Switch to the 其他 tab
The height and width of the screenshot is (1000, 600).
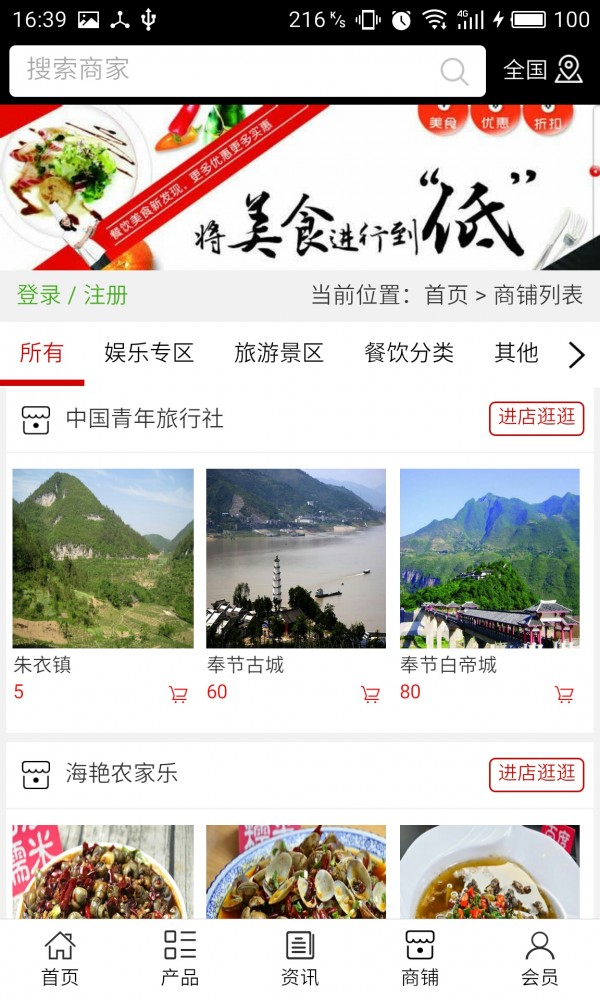pos(516,353)
